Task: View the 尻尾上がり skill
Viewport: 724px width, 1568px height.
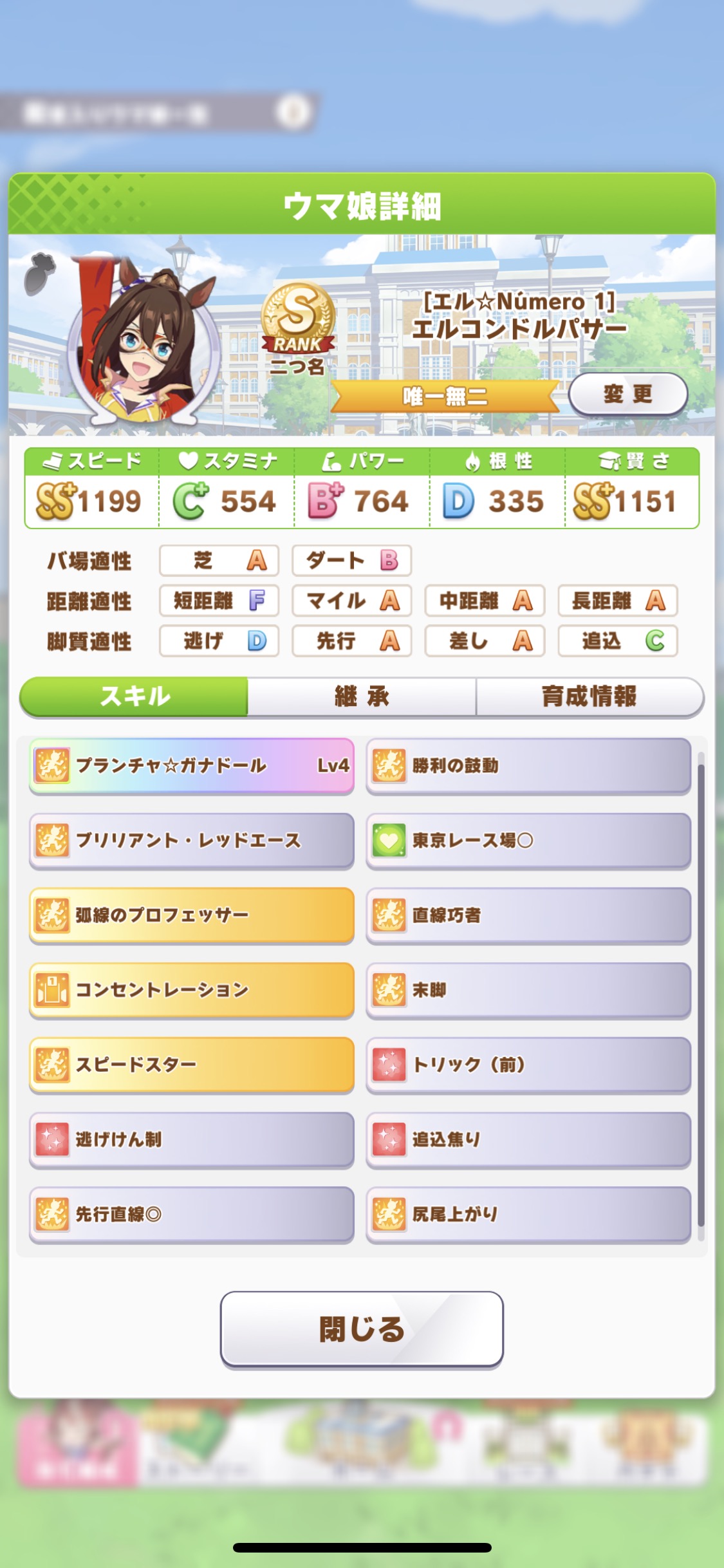Action: point(528,1213)
